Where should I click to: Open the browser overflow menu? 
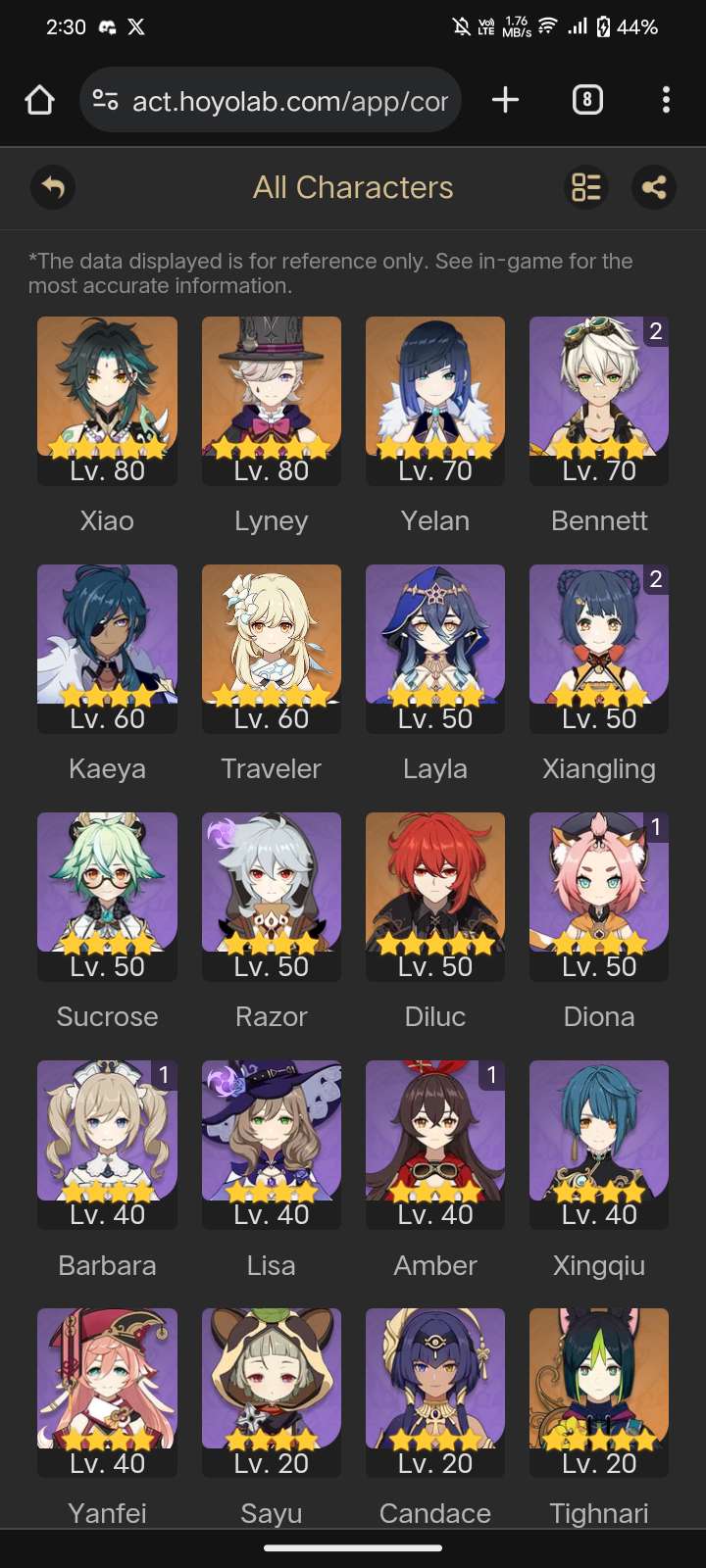click(x=666, y=100)
